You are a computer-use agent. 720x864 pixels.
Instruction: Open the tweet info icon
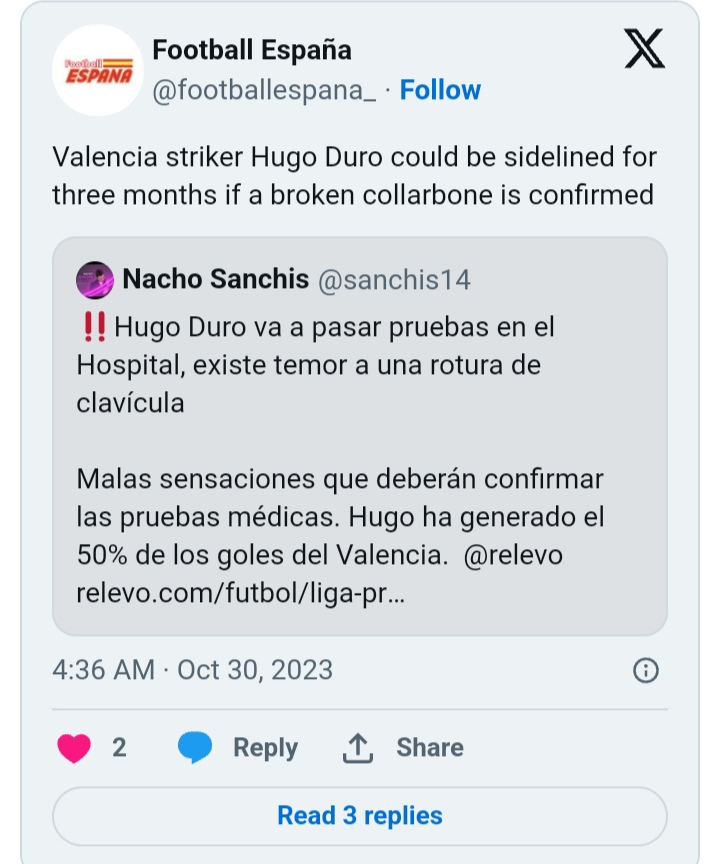(647, 670)
